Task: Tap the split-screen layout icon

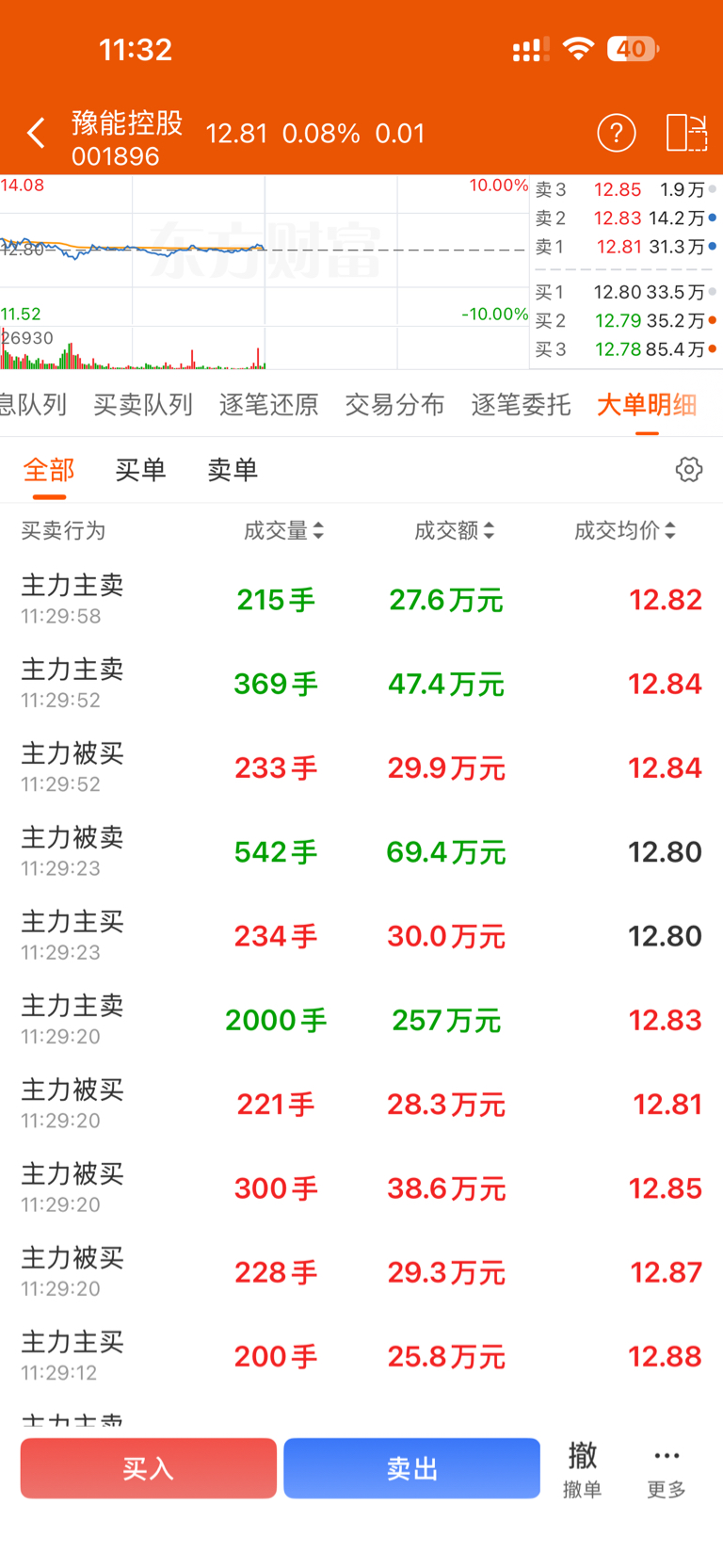Action: (x=686, y=133)
